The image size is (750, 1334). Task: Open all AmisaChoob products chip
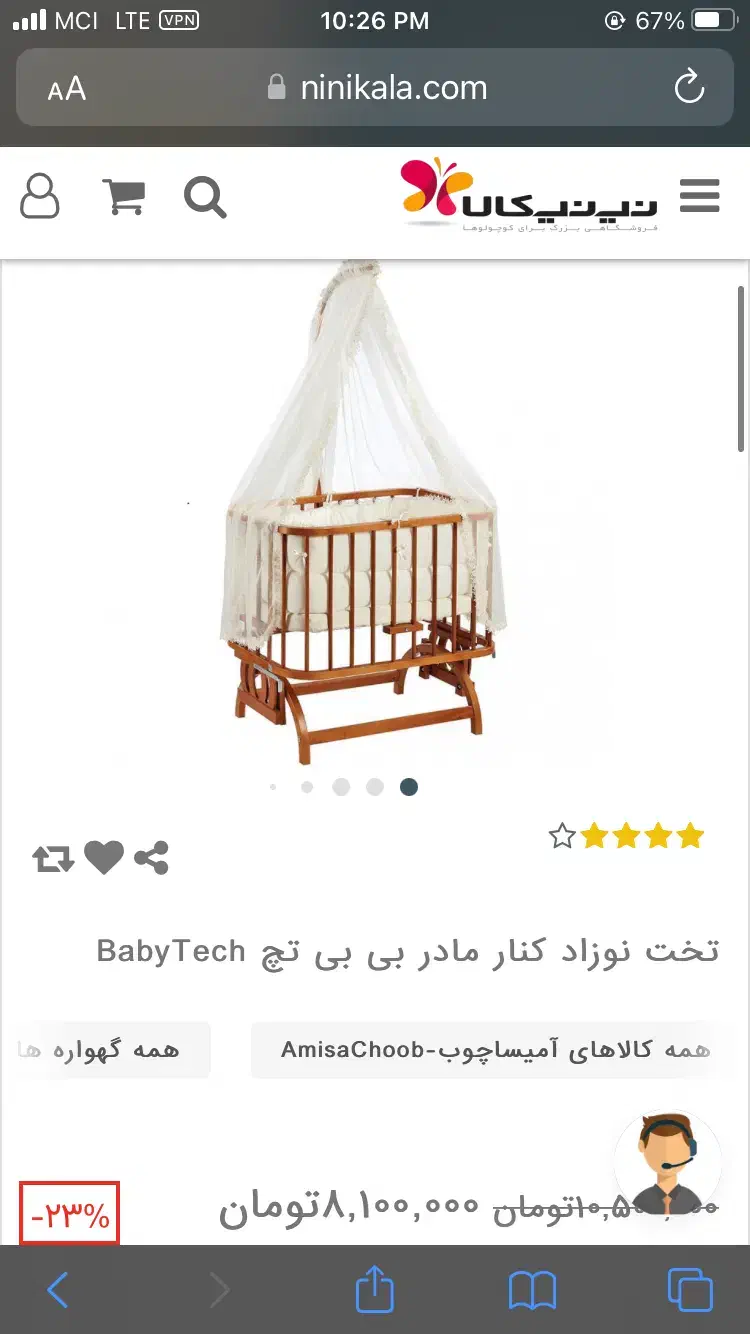click(481, 1050)
